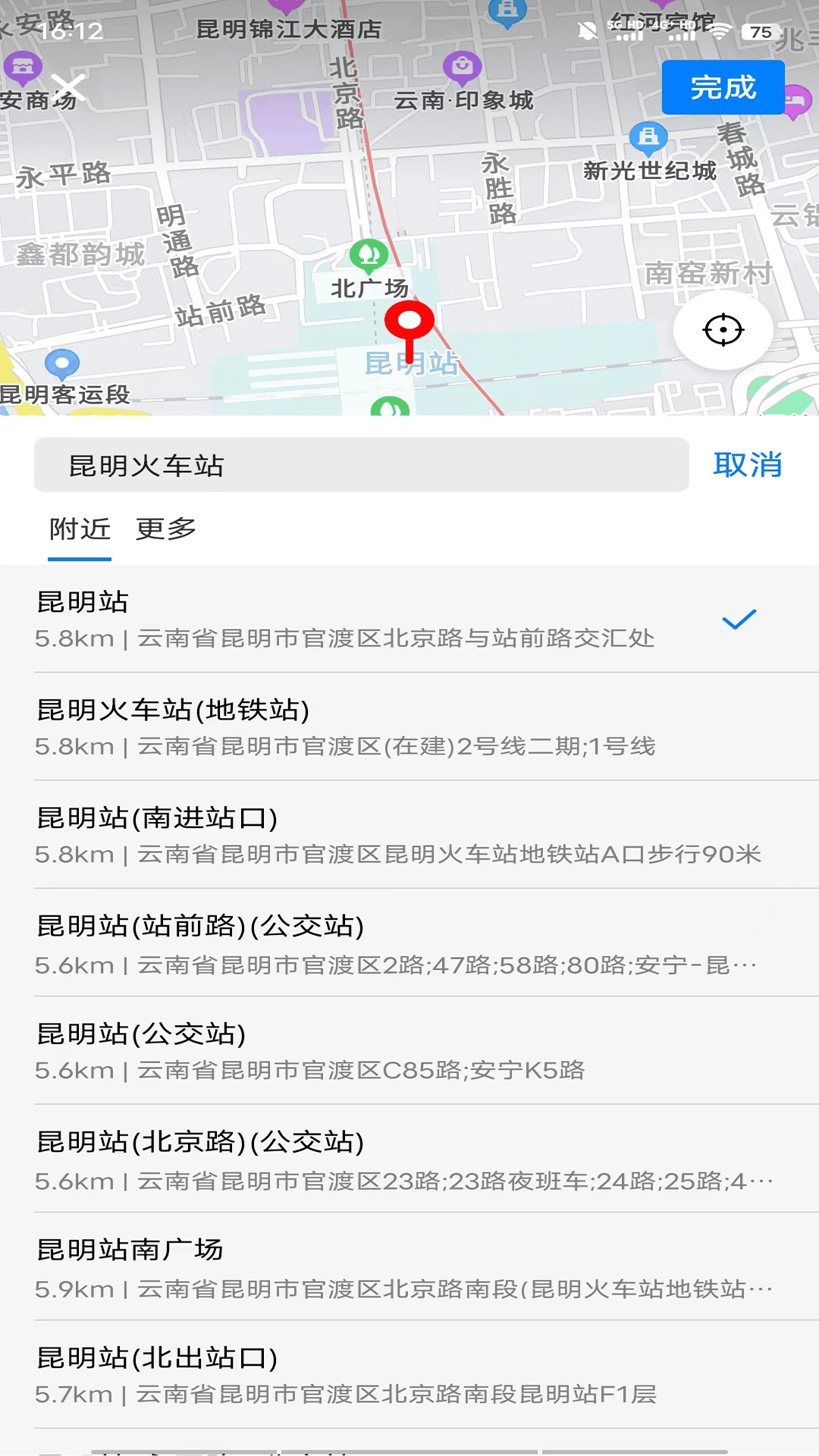Close the map picker with the X
This screenshot has width=819, height=1456.
pyautogui.click(x=70, y=87)
